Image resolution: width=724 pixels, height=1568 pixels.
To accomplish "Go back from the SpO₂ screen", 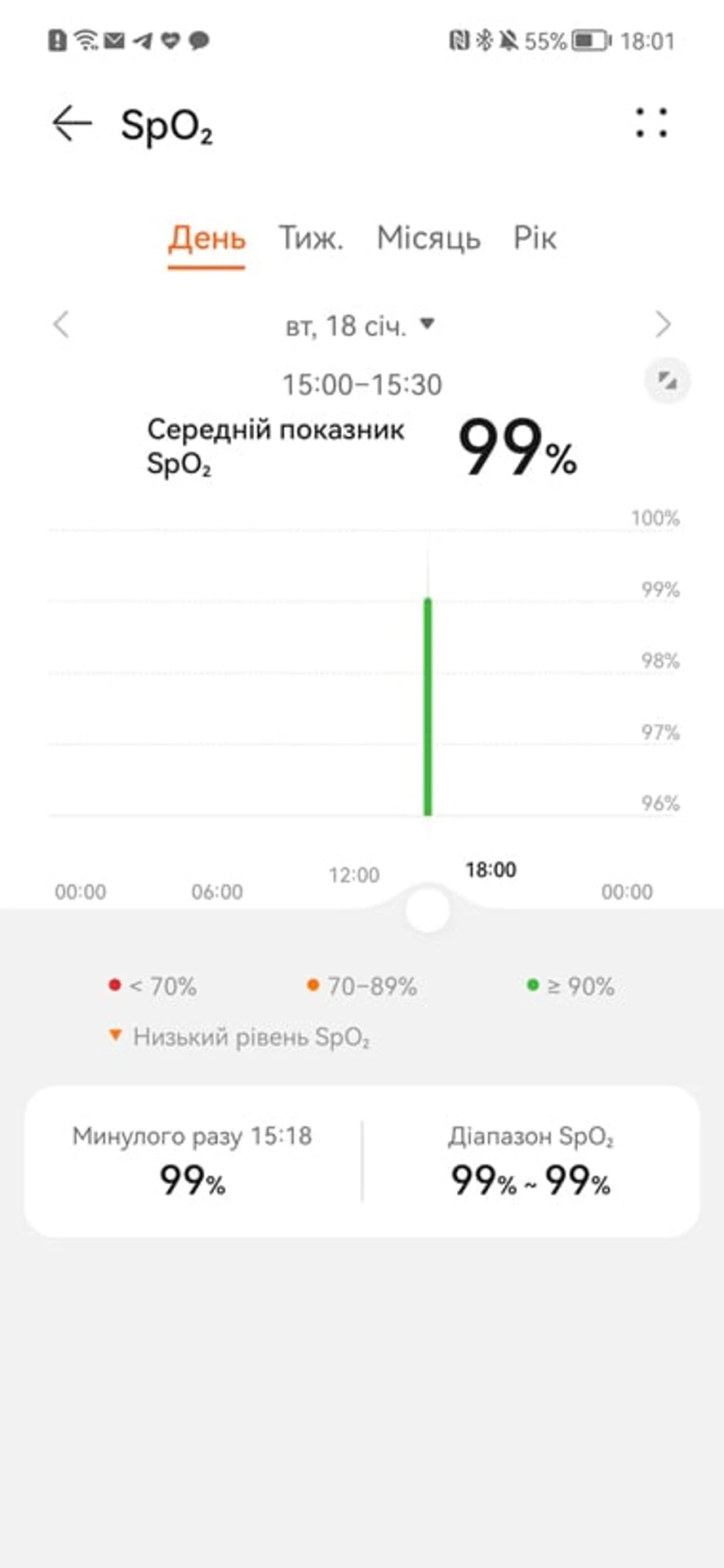I will coord(72,124).
